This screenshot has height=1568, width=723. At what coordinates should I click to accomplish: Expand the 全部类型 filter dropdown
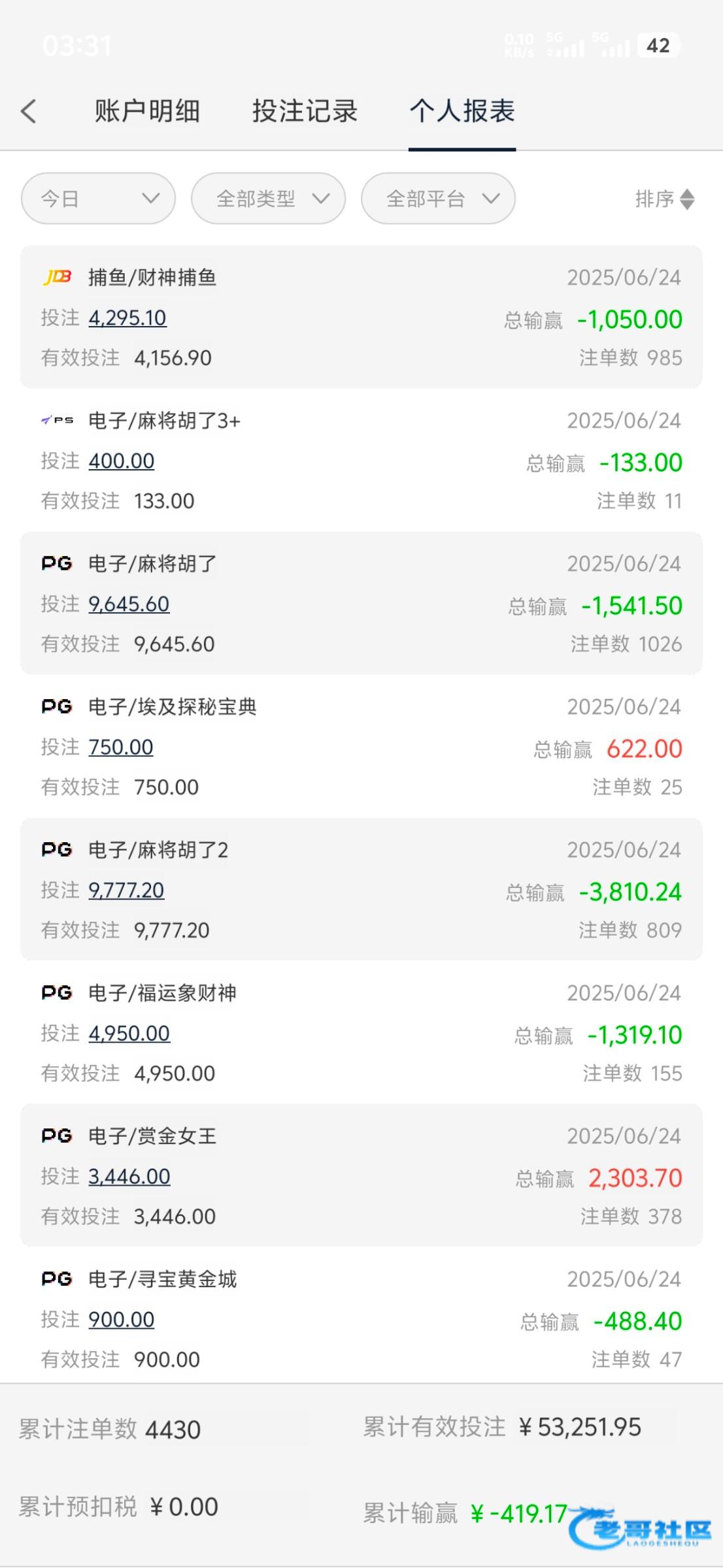tap(268, 199)
